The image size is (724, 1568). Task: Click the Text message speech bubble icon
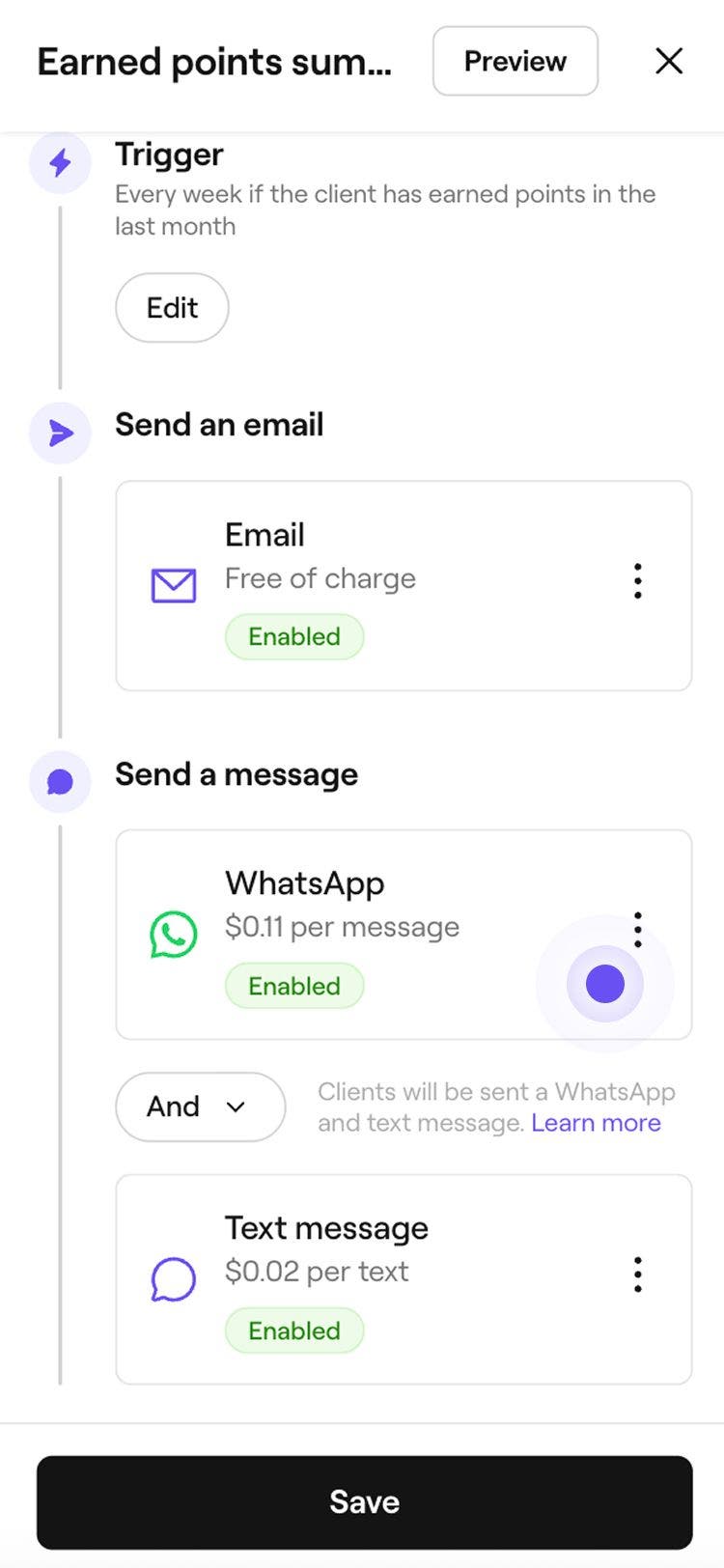pos(173,1278)
